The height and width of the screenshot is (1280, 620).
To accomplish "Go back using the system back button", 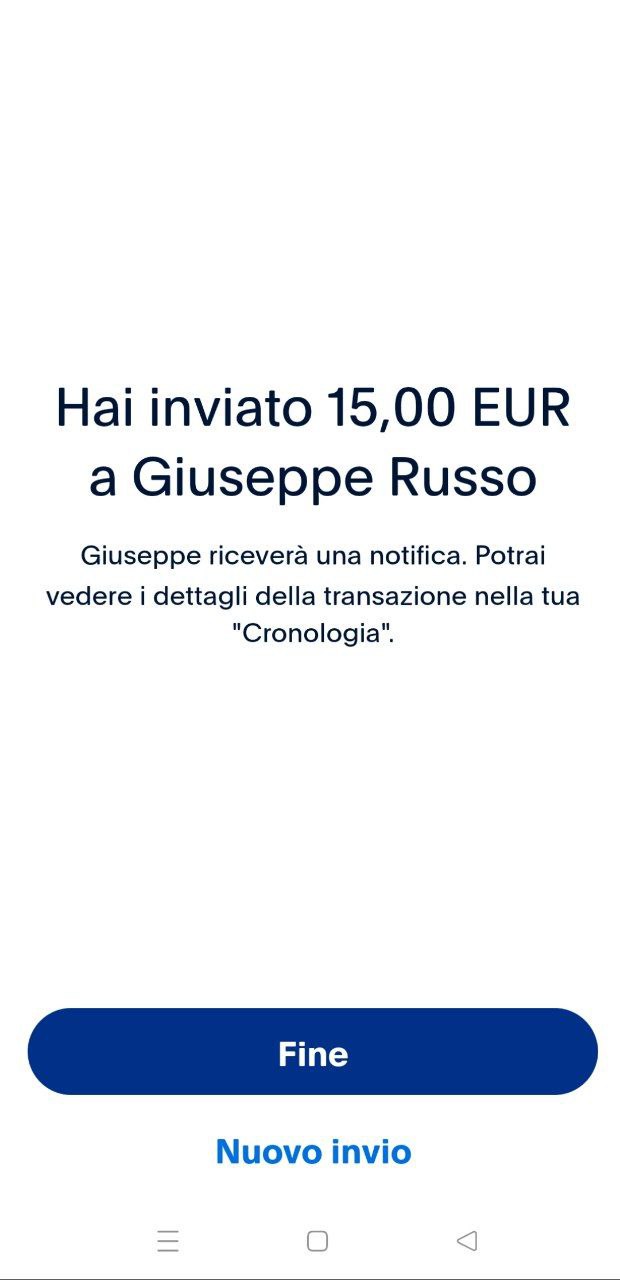I will pyautogui.click(x=465, y=1241).
